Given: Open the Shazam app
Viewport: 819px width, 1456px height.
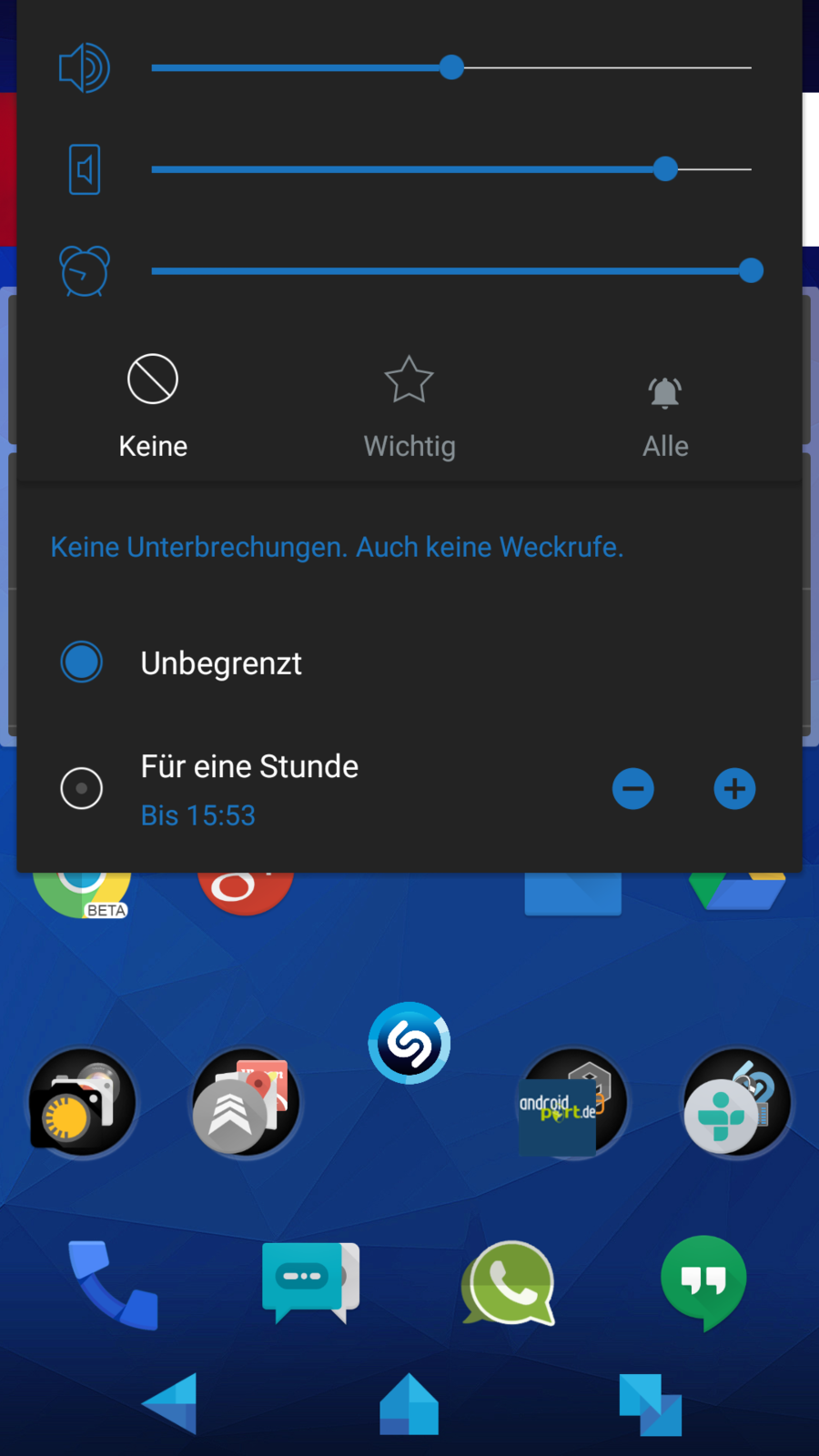Looking at the screenshot, I should 409,1043.
